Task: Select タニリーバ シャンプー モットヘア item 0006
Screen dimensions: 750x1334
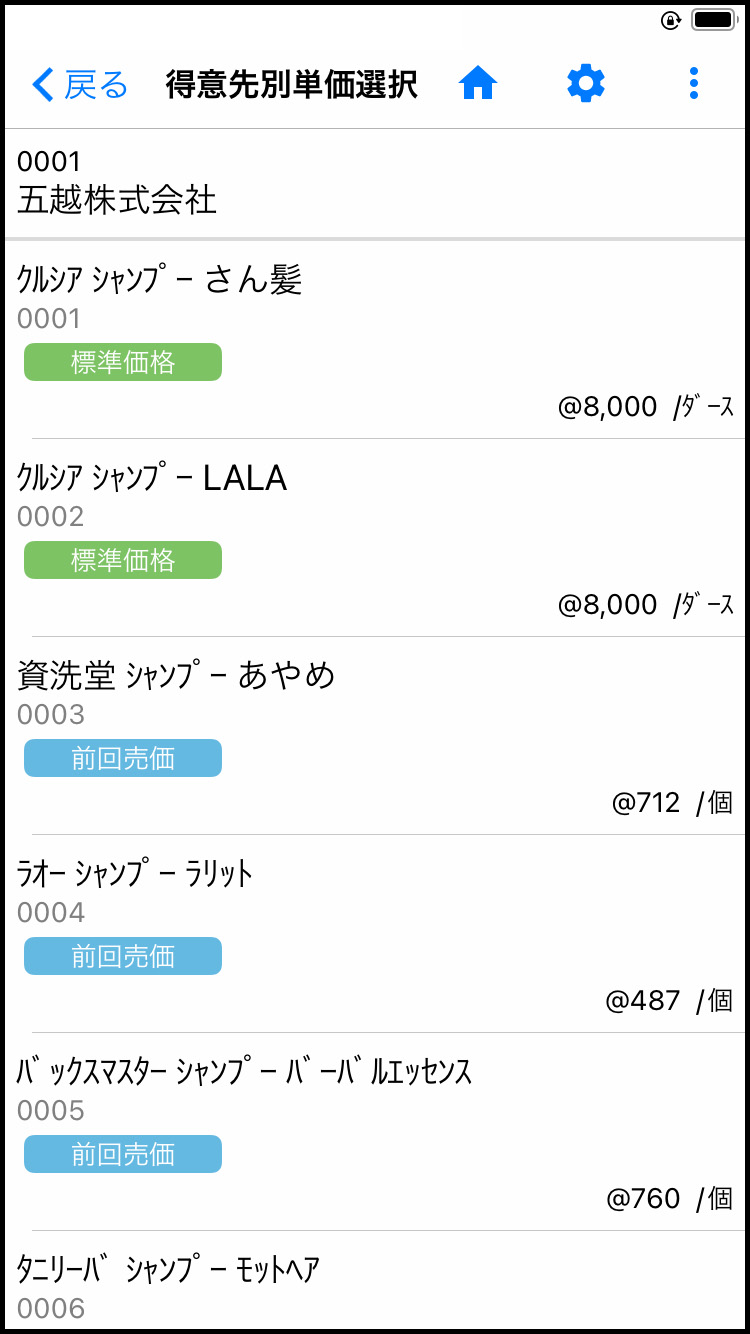Action: (375, 1280)
